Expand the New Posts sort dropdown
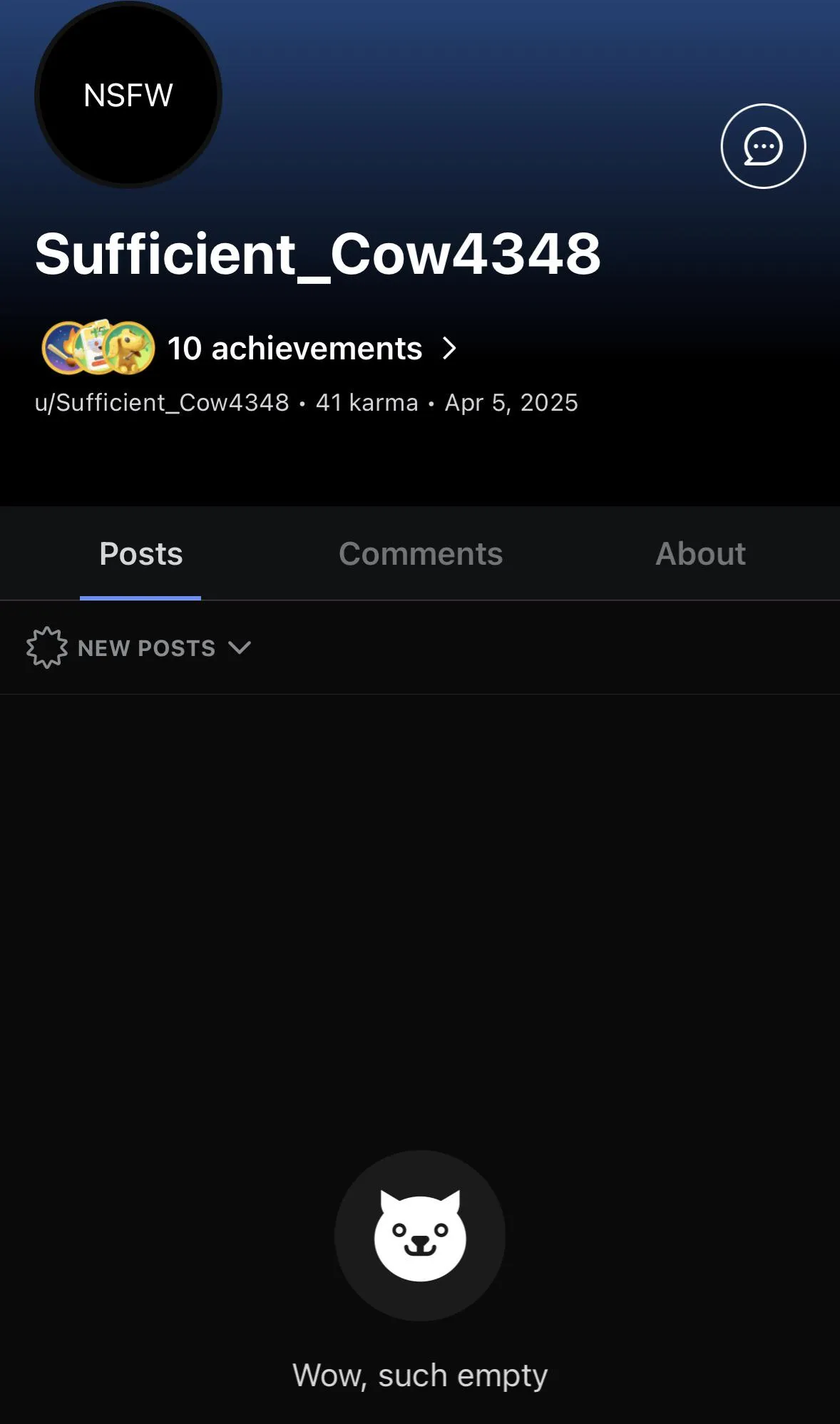 pyautogui.click(x=139, y=647)
